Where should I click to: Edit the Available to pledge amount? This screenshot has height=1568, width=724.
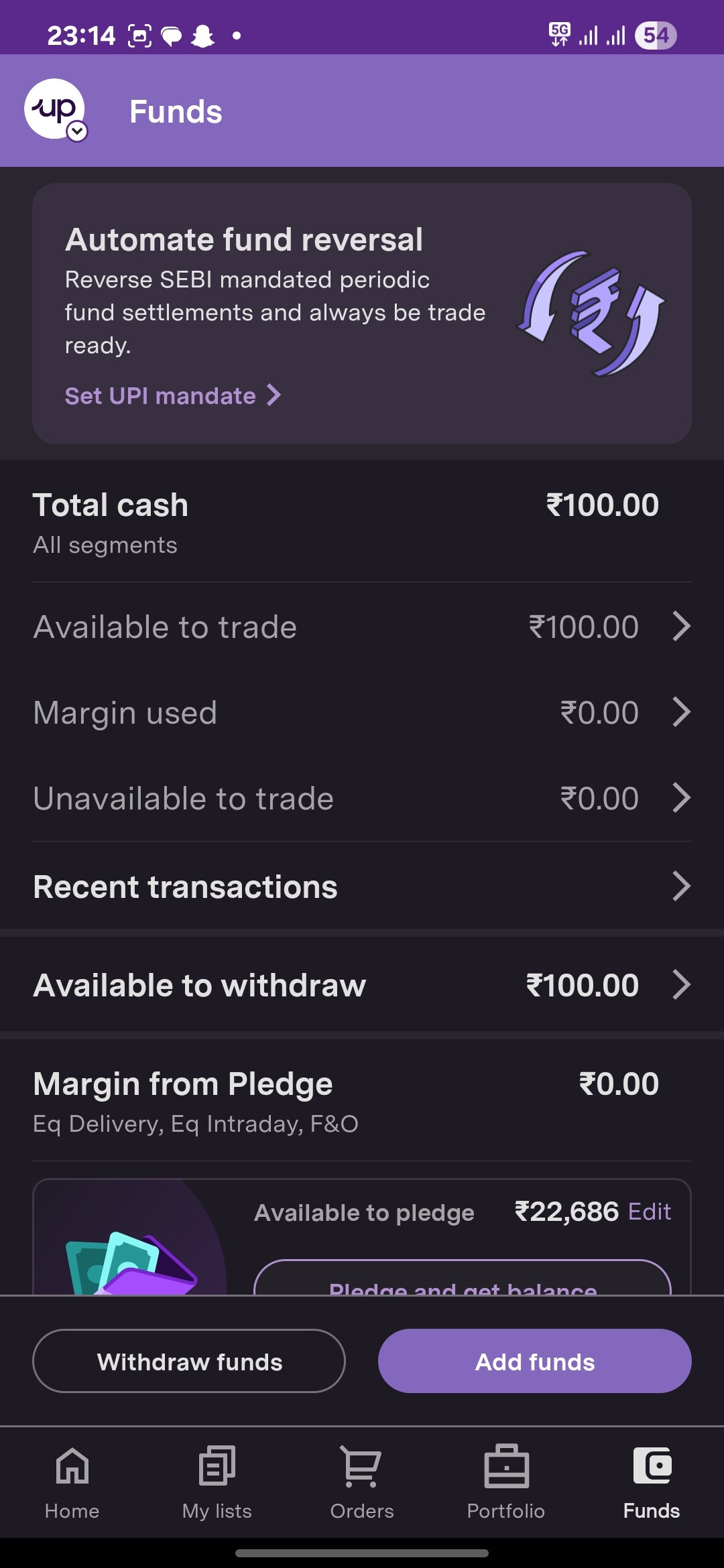[x=649, y=1212]
